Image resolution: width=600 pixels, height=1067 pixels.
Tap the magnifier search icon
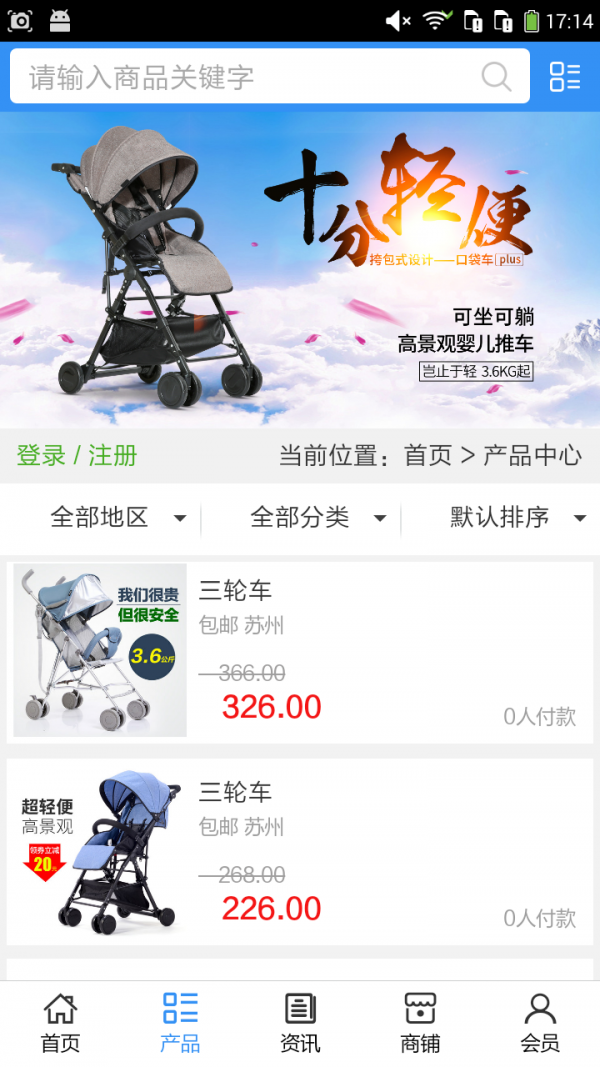click(496, 77)
